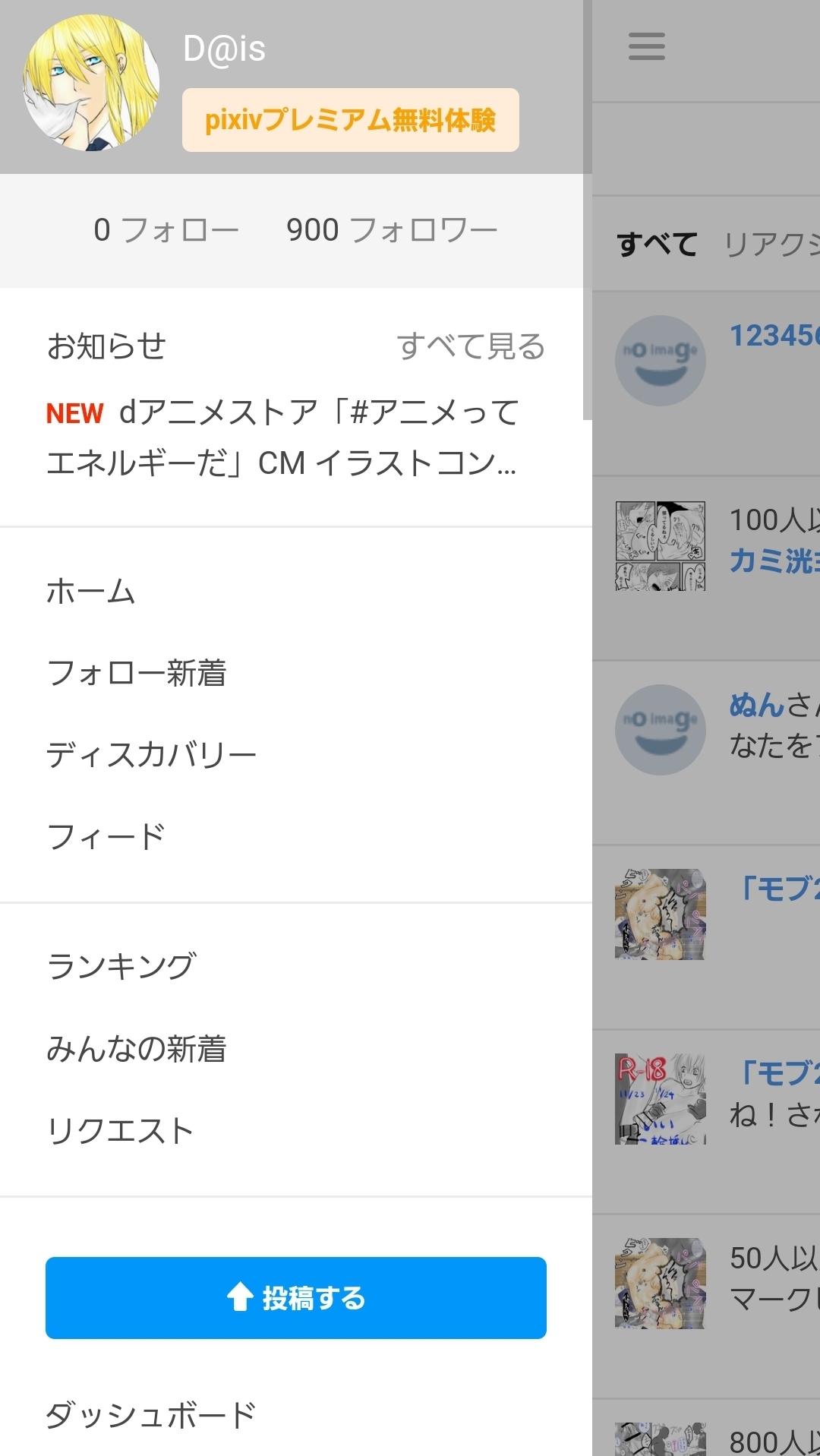This screenshot has width=820, height=1456.
Task: Open ダッシュボード
Action: pos(152,1415)
